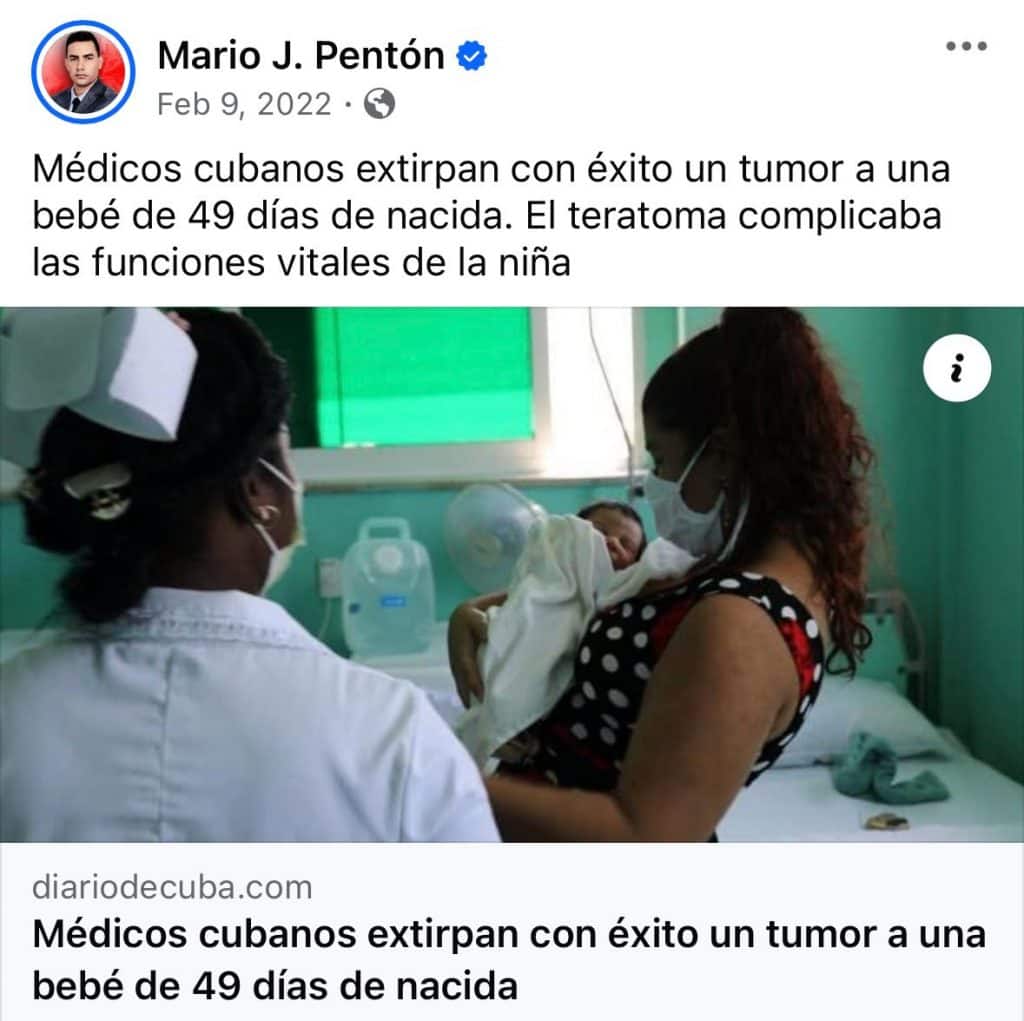1024x1021 pixels.
Task: Open the post's three-dot options menu
Action: [x=966, y=47]
